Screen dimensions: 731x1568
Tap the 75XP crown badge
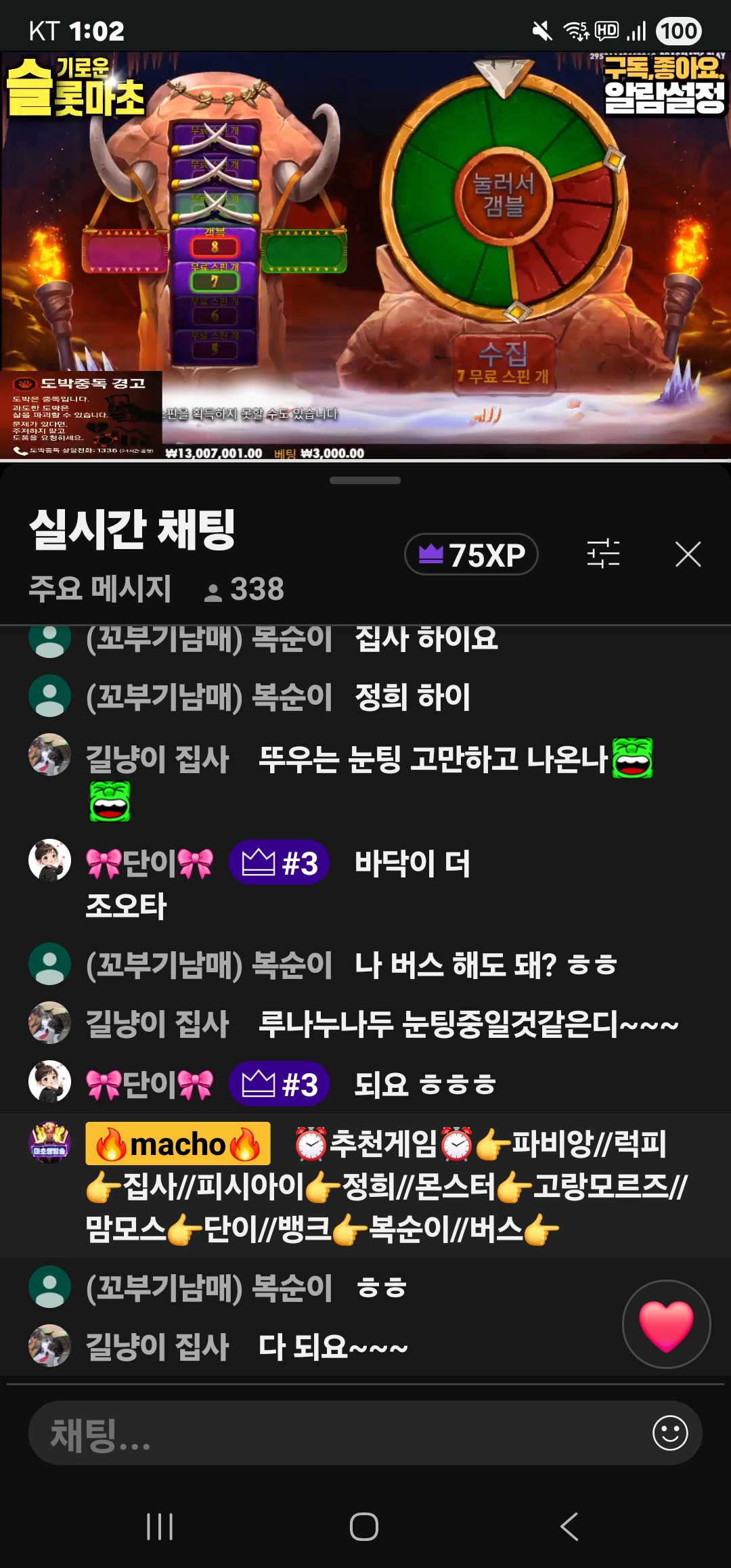[x=471, y=554]
